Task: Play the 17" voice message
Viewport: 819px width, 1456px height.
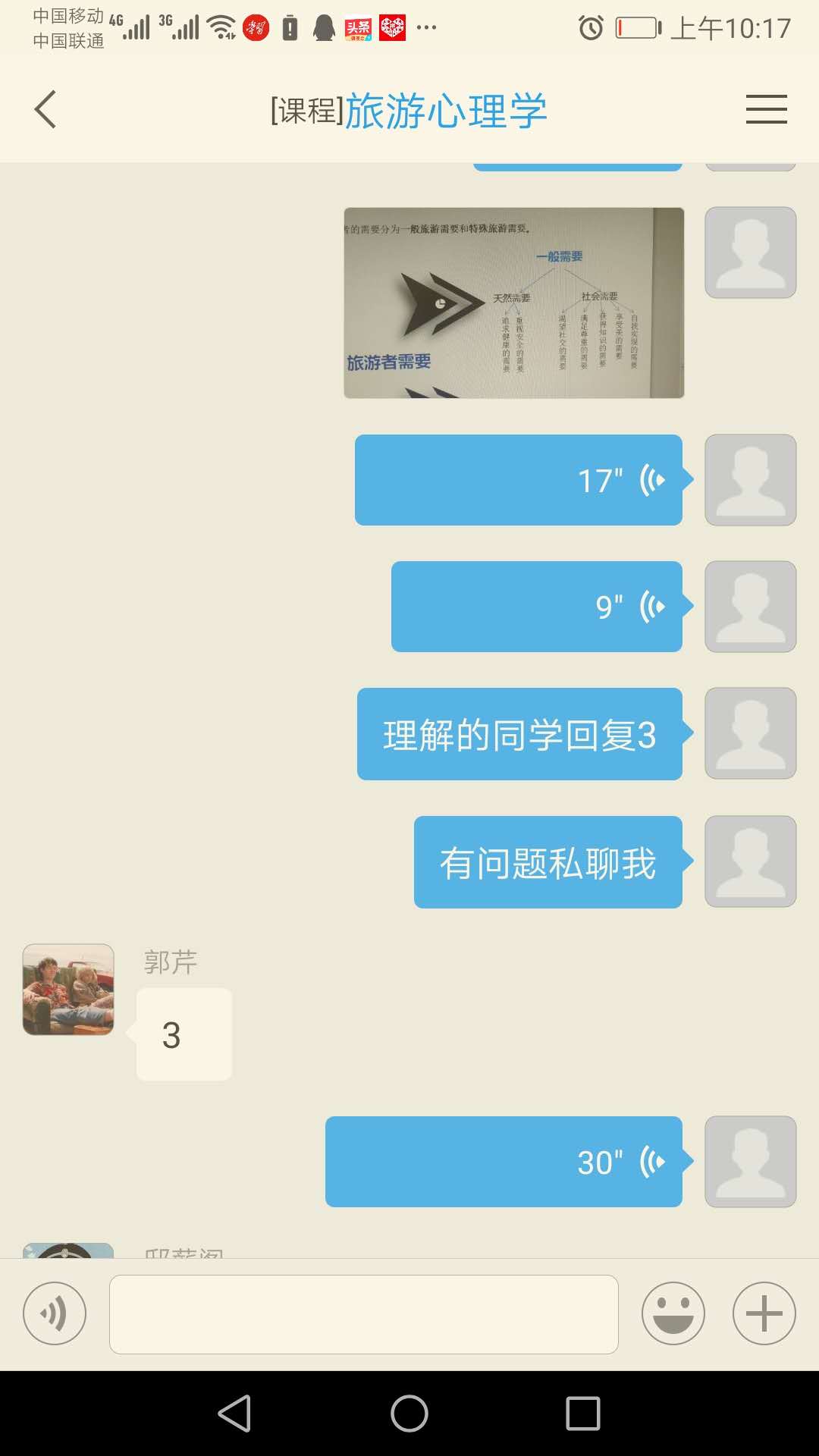Action: tap(519, 480)
